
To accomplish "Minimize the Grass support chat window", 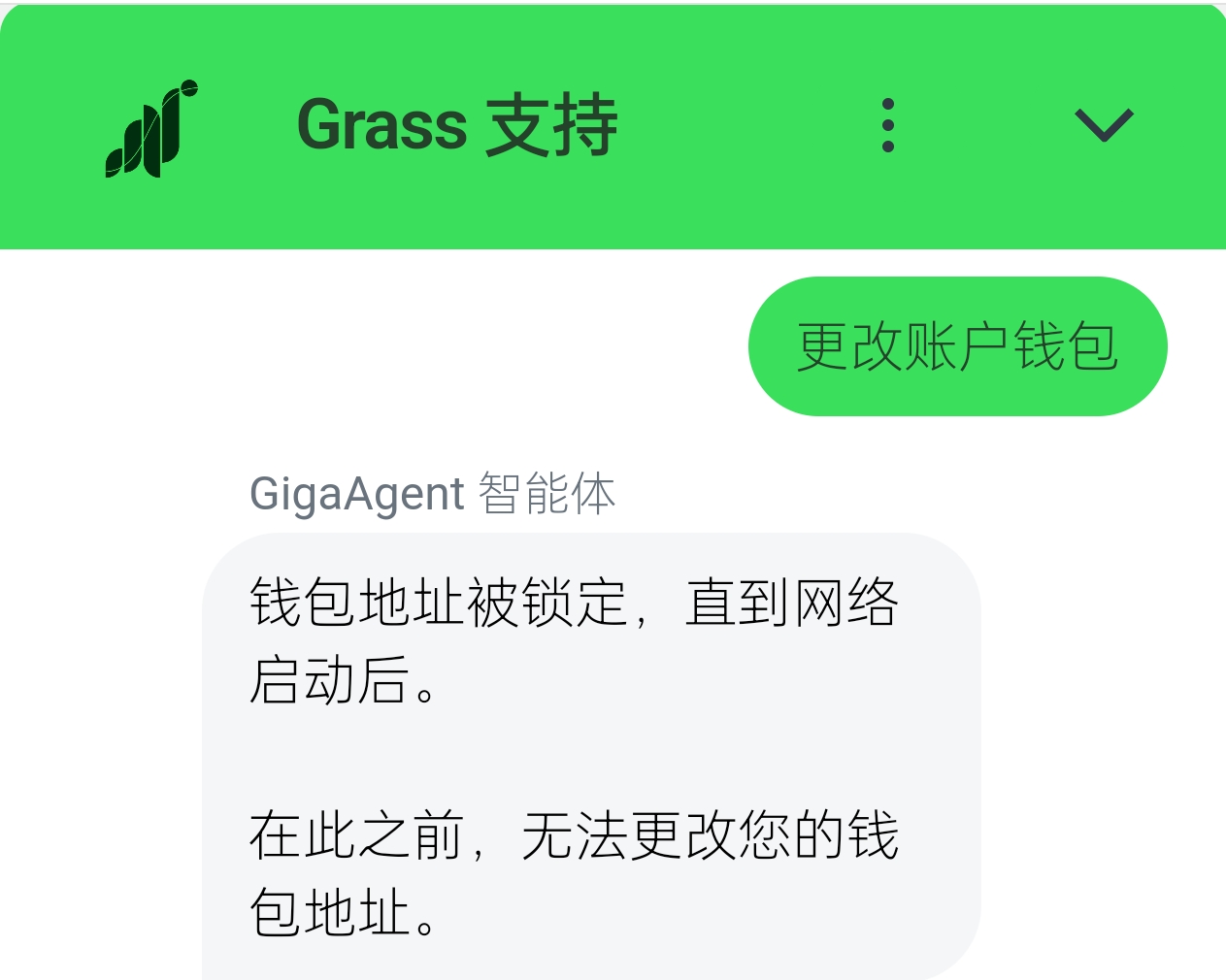I will [1104, 125].
